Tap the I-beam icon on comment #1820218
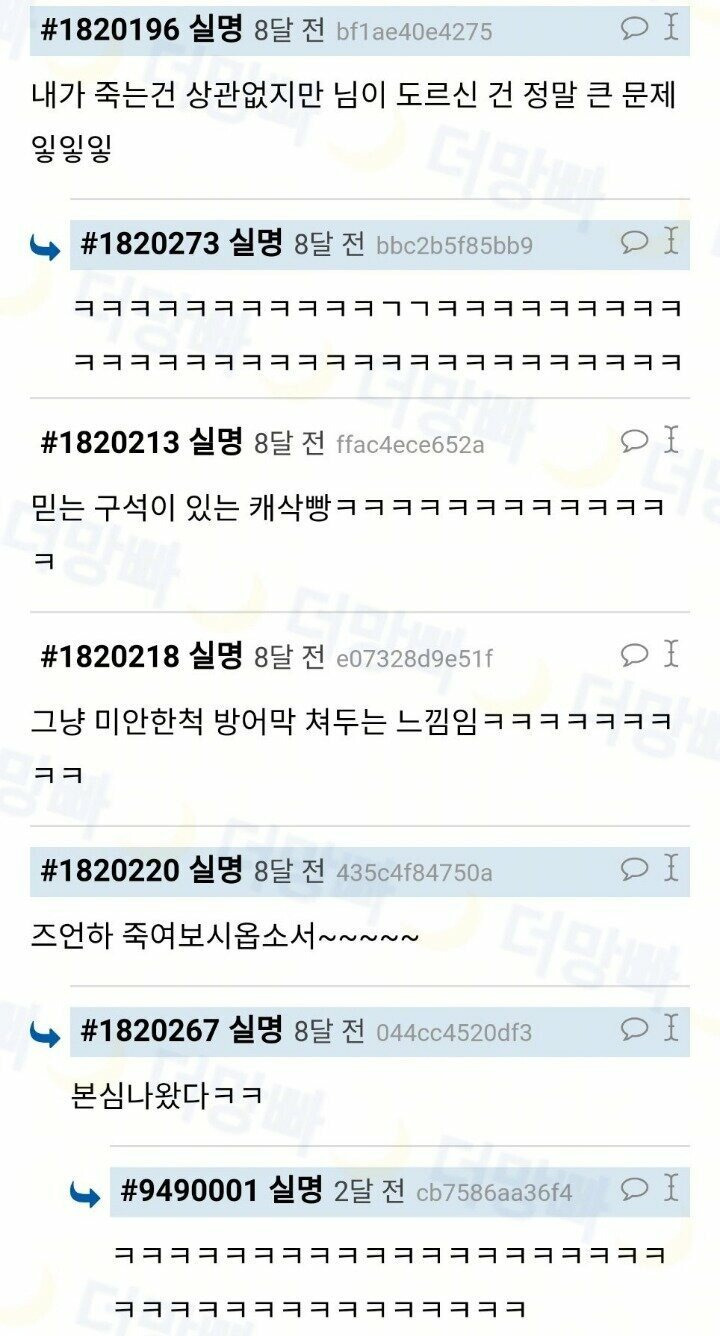This screenshot has width=720, height=1336. click(671, 655)
